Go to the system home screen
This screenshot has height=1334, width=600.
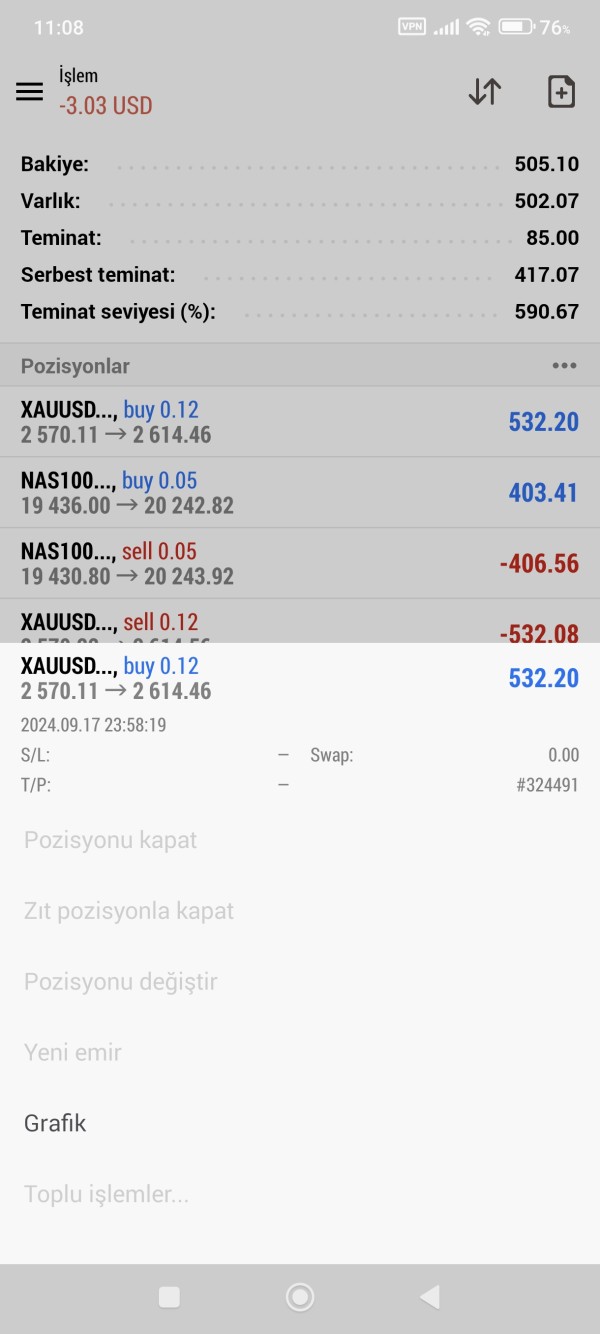[x=300, y=1297]
